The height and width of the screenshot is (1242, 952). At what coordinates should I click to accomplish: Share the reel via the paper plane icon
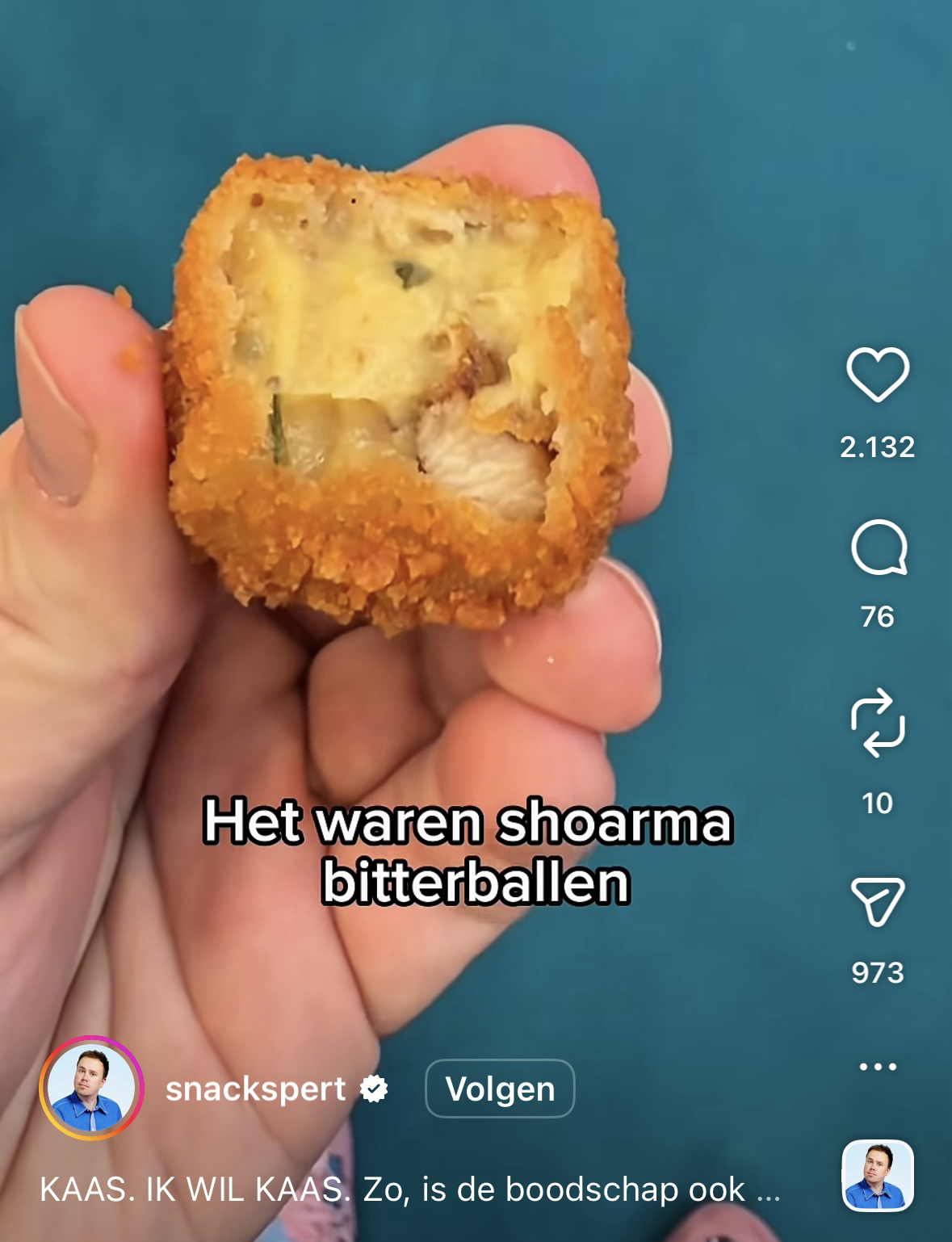[x=878, y=900]
